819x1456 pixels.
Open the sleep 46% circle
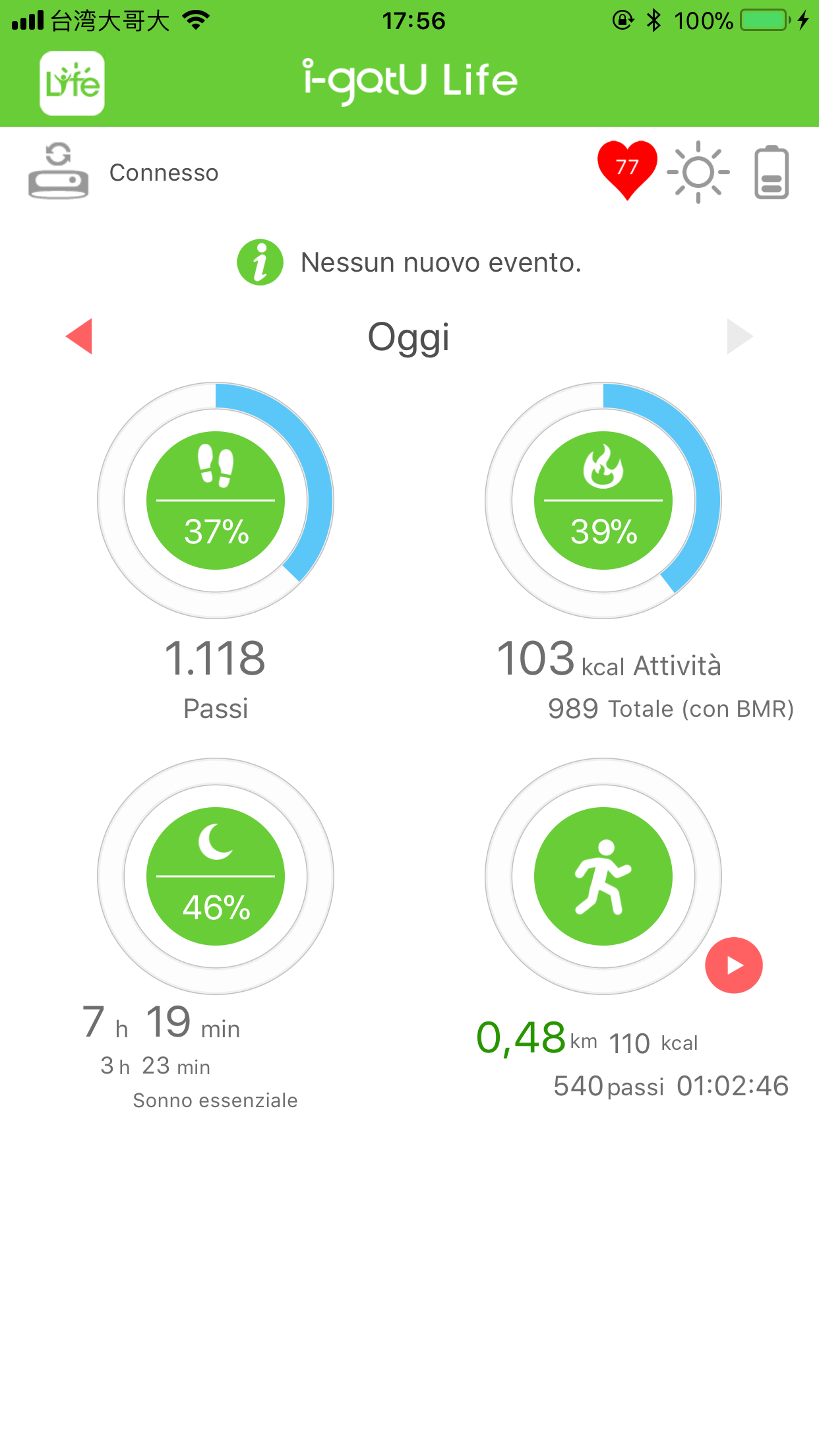pyautogui.click(x=216, y=876)
